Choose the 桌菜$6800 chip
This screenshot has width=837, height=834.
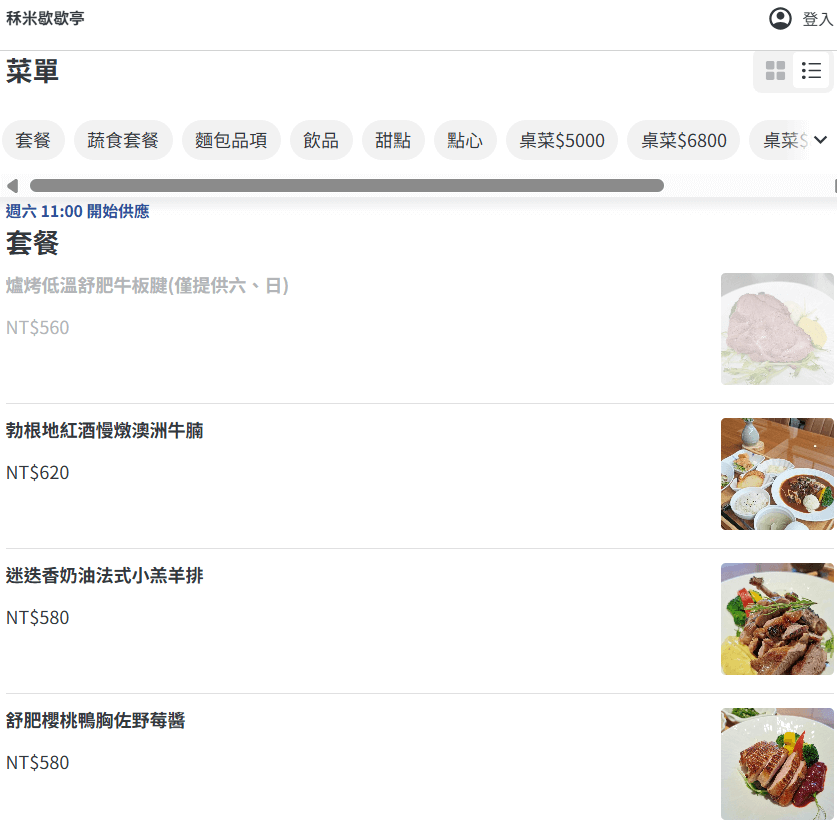pos(683,140)
